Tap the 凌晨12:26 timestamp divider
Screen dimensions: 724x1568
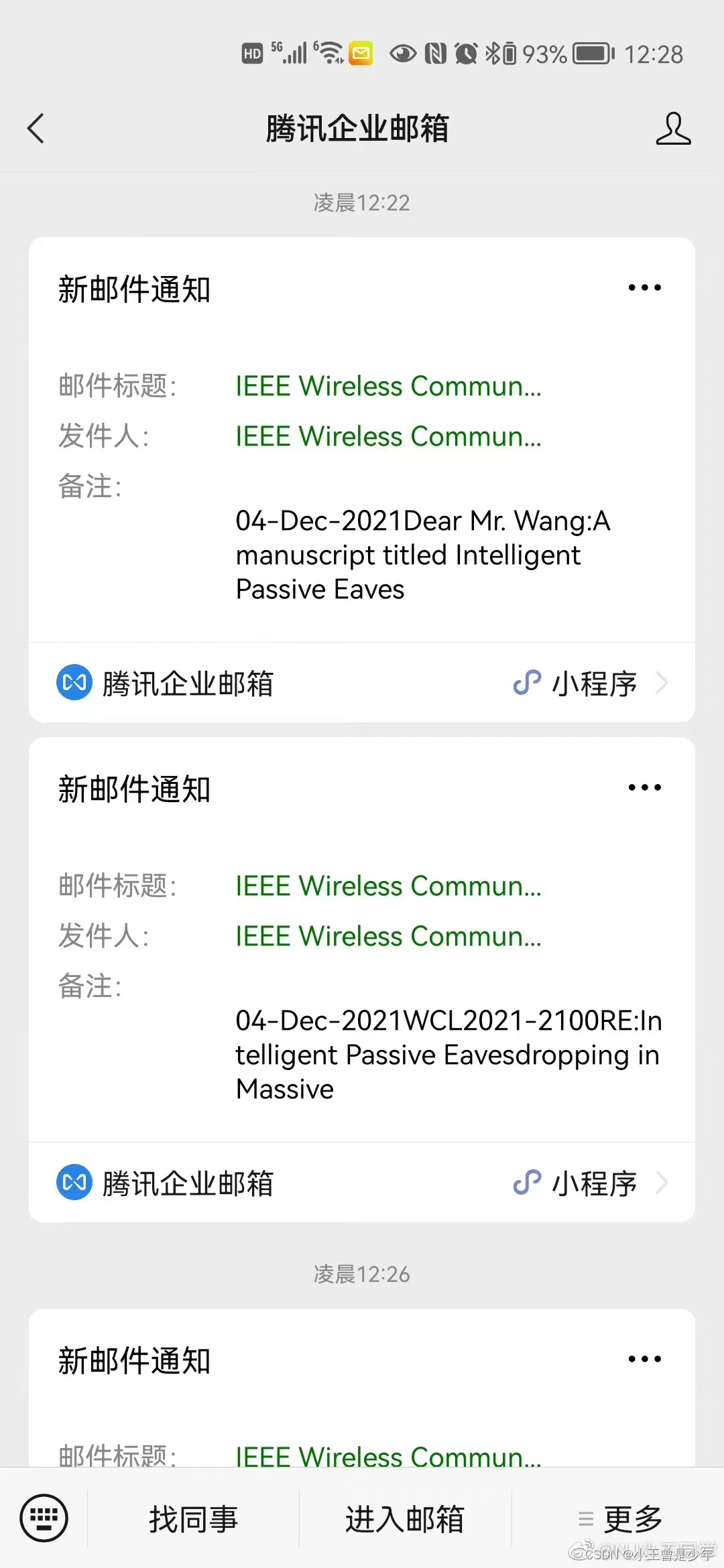coord(361,1274)
